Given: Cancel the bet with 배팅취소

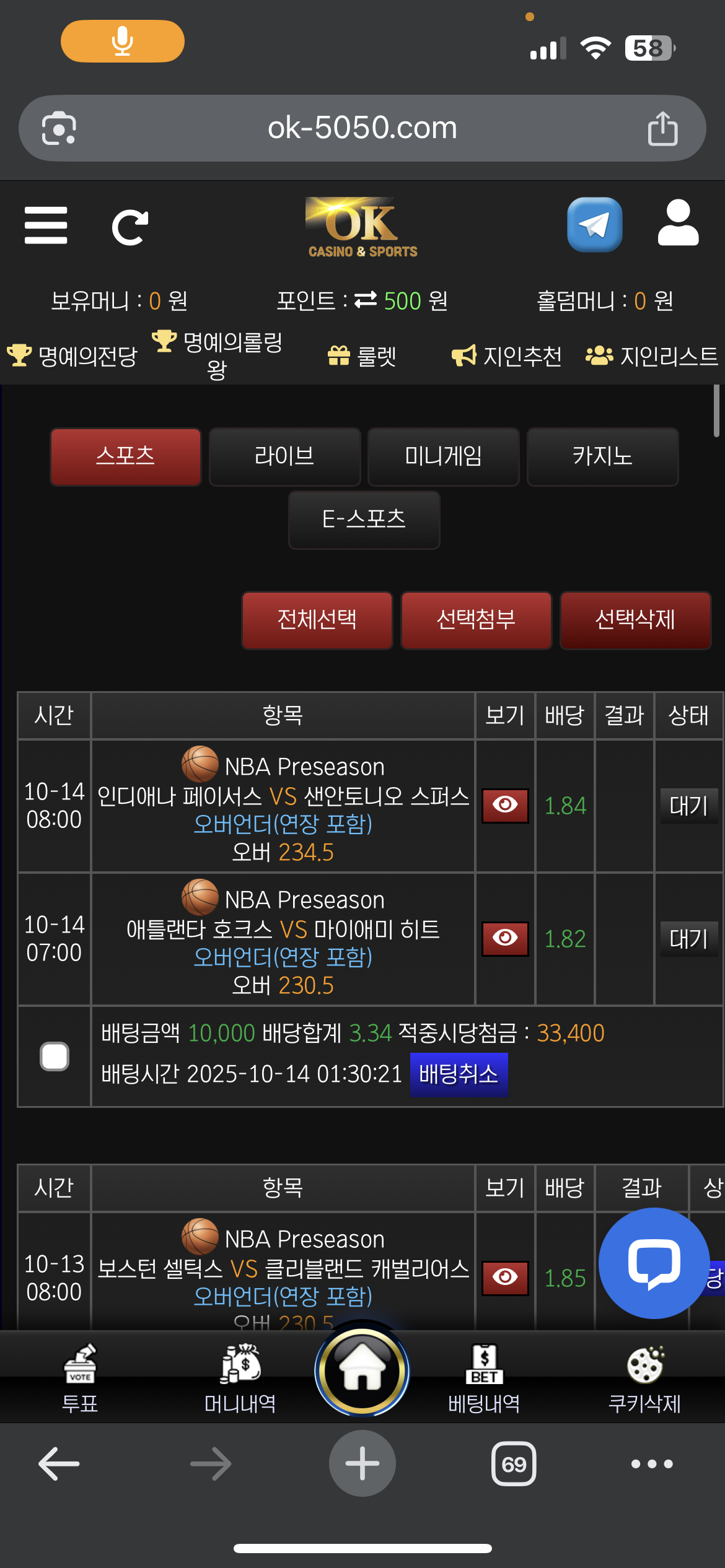Looking at the screenshot, I should click(x=459, y=1074).
